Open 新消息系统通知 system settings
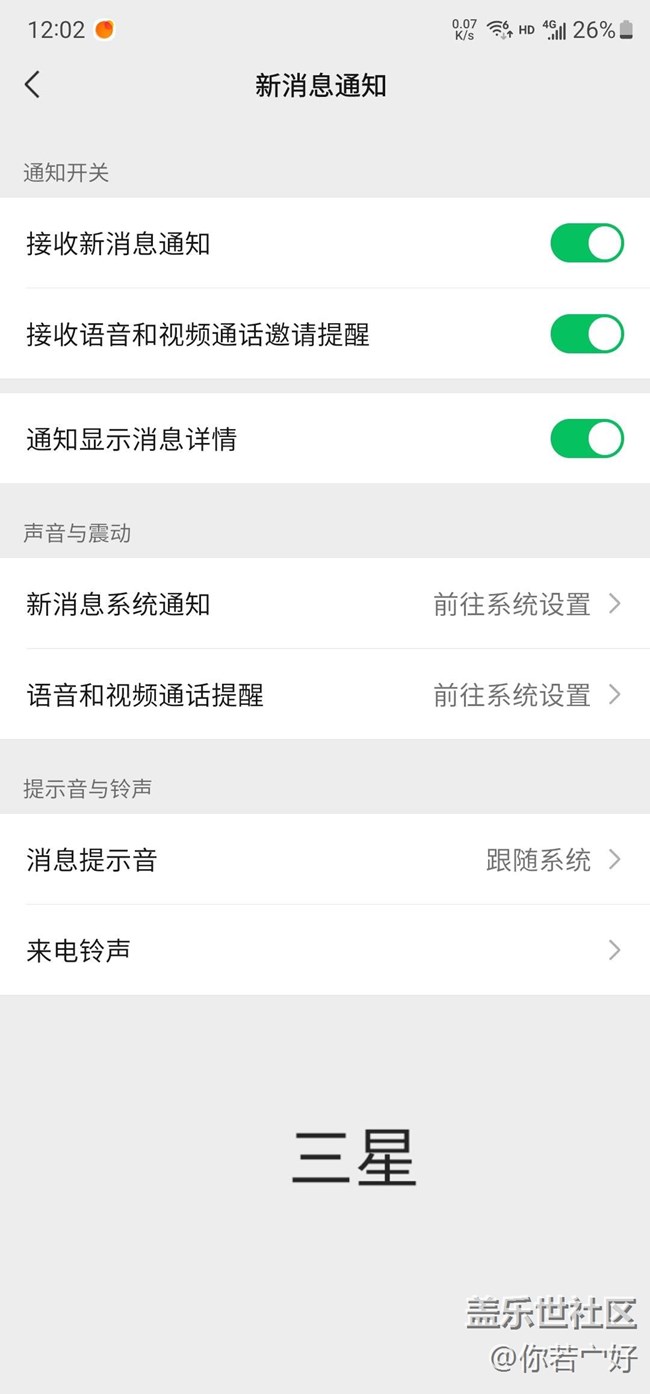650x1394 pixels. click(324, 604)
